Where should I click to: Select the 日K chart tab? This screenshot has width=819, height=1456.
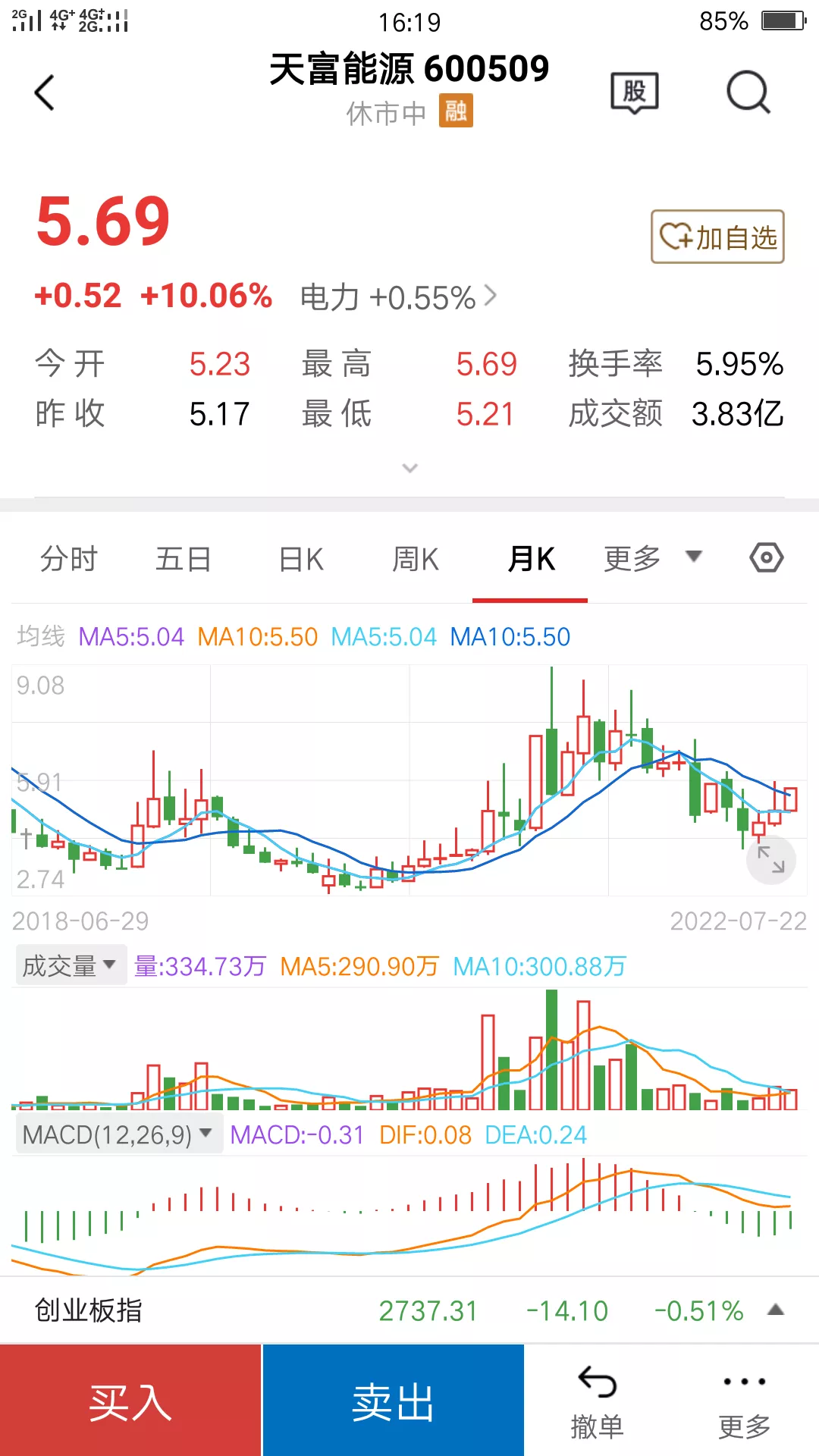coord(301,560)
